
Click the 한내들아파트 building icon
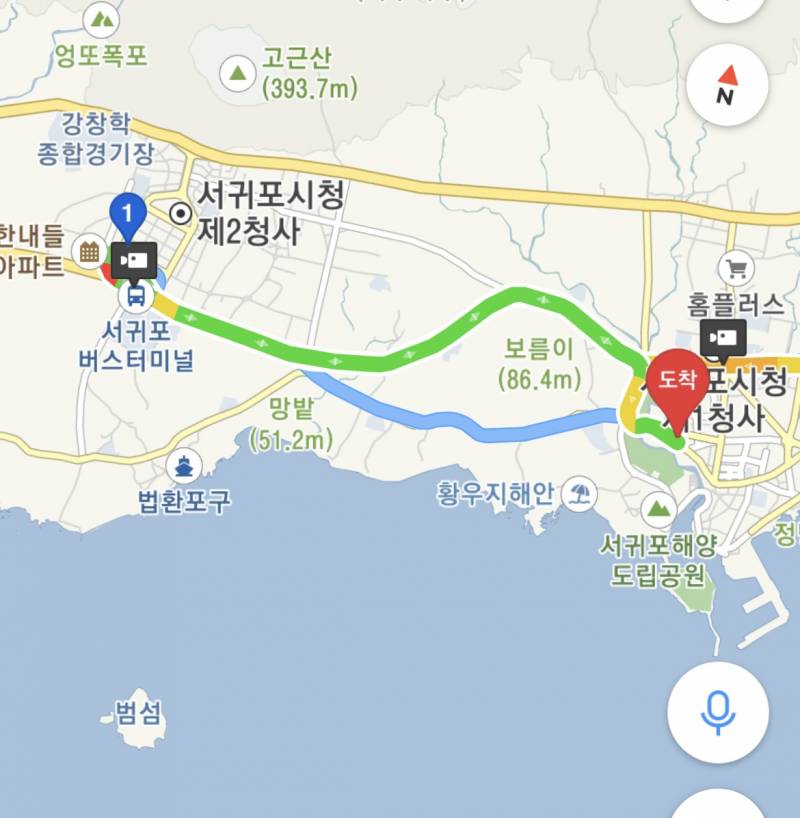pyautogui.click(x=89, y=249)
